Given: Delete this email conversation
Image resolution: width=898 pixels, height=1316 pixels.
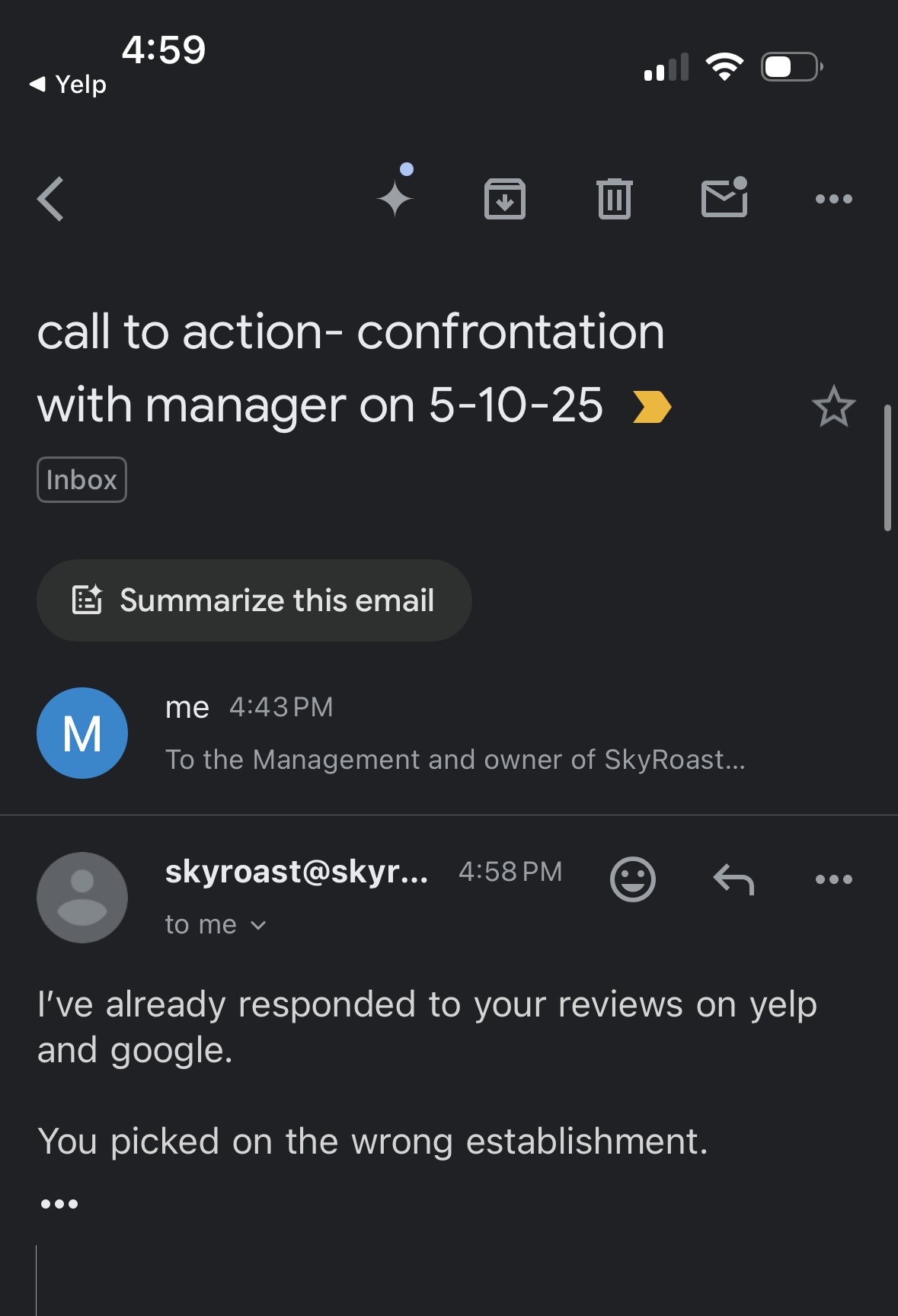Looking at the screenshot, I should click(x=615, y=199).
